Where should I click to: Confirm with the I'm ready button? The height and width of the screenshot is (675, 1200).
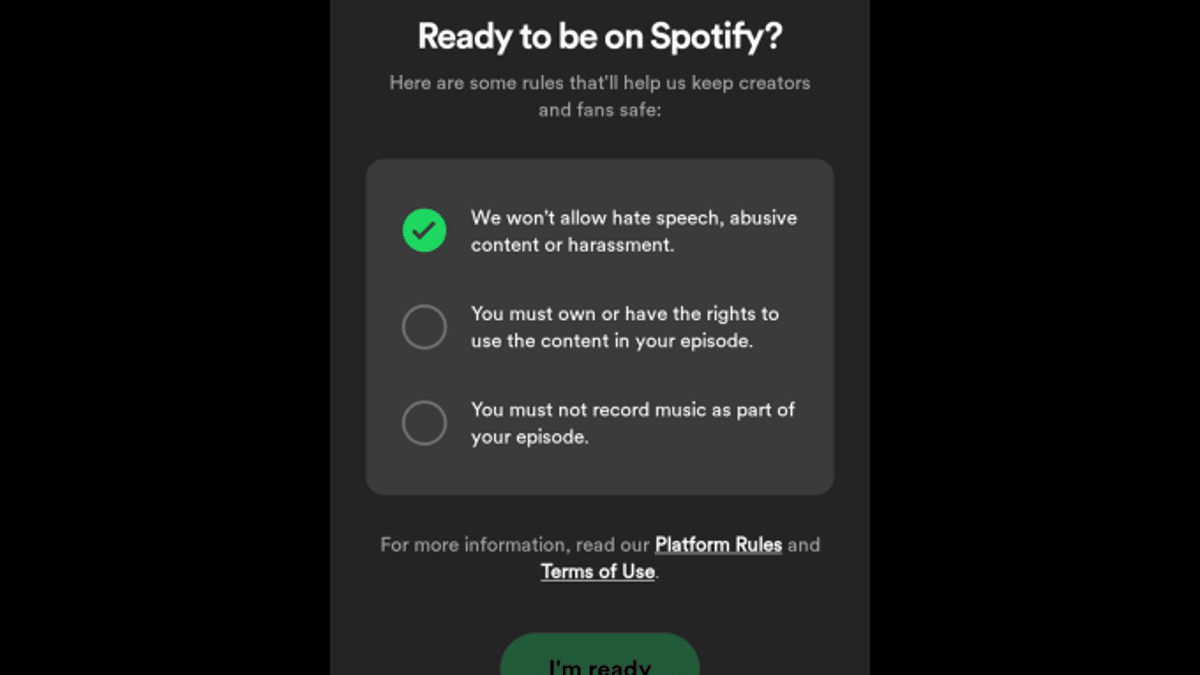[599, 660]
